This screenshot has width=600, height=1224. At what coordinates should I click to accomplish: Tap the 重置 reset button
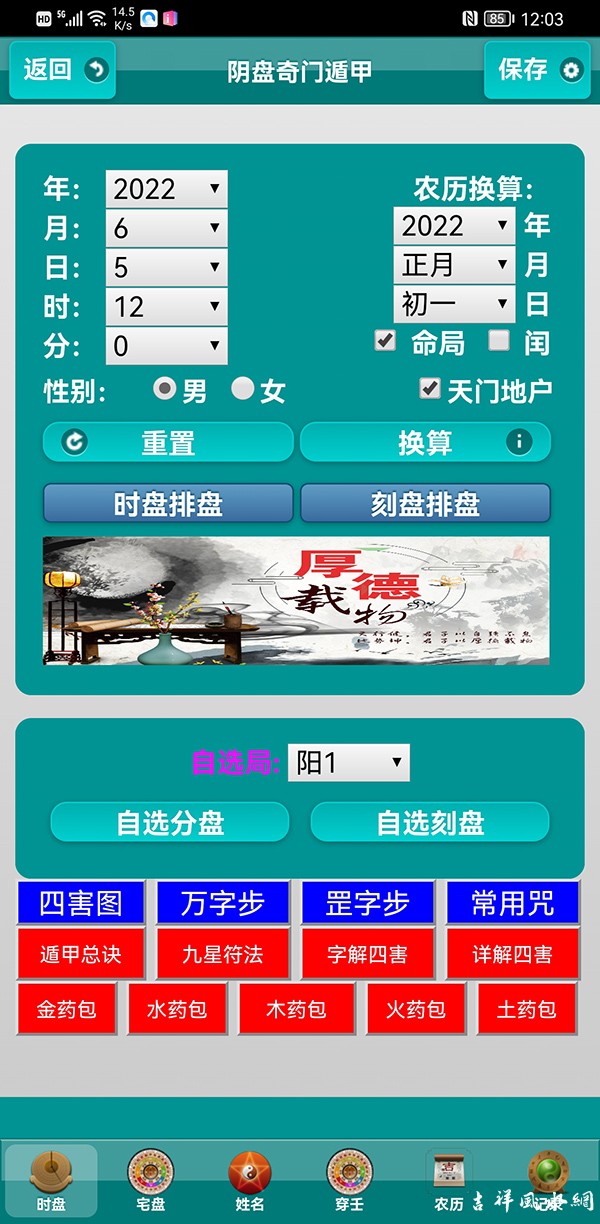[168, 442]
